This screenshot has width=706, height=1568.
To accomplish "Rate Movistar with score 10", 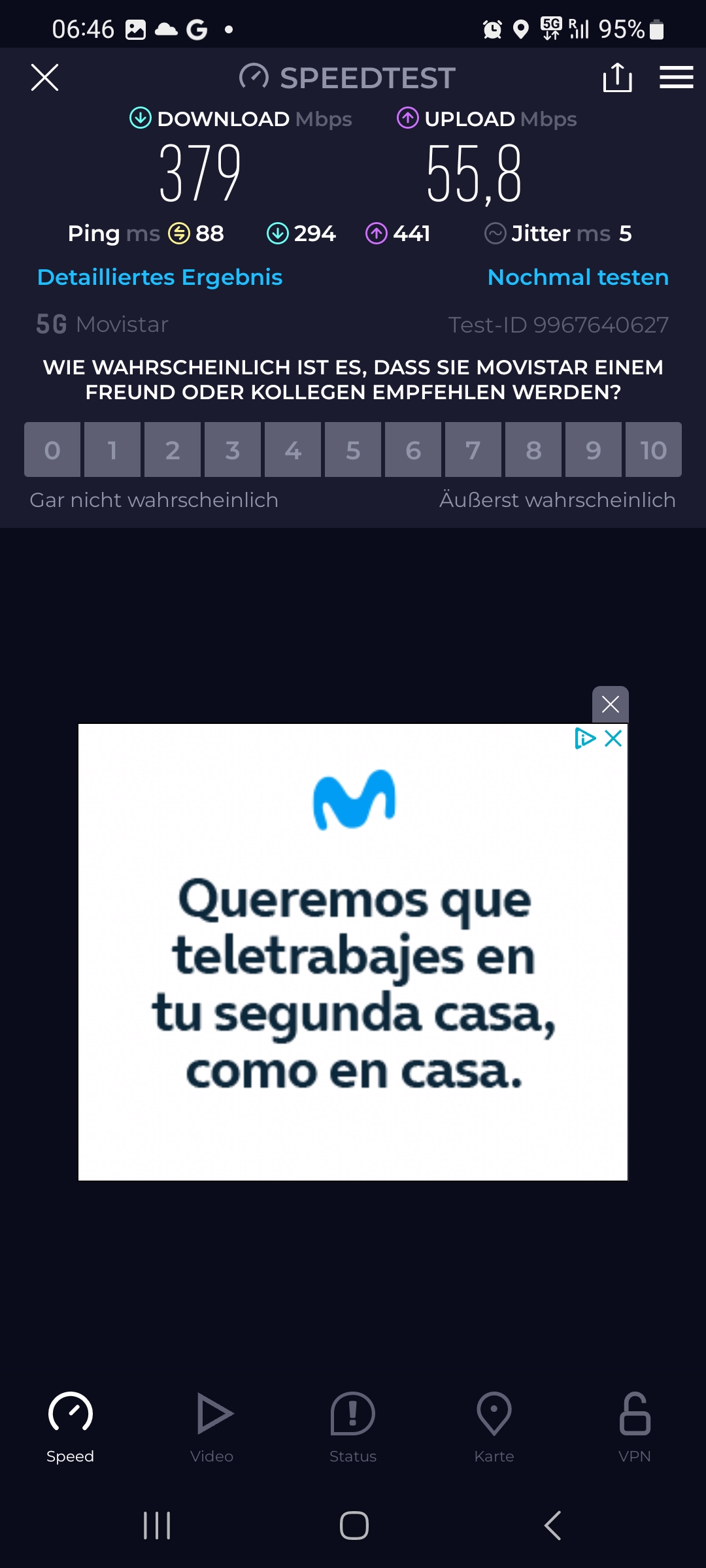I will (x=653, y=449).
